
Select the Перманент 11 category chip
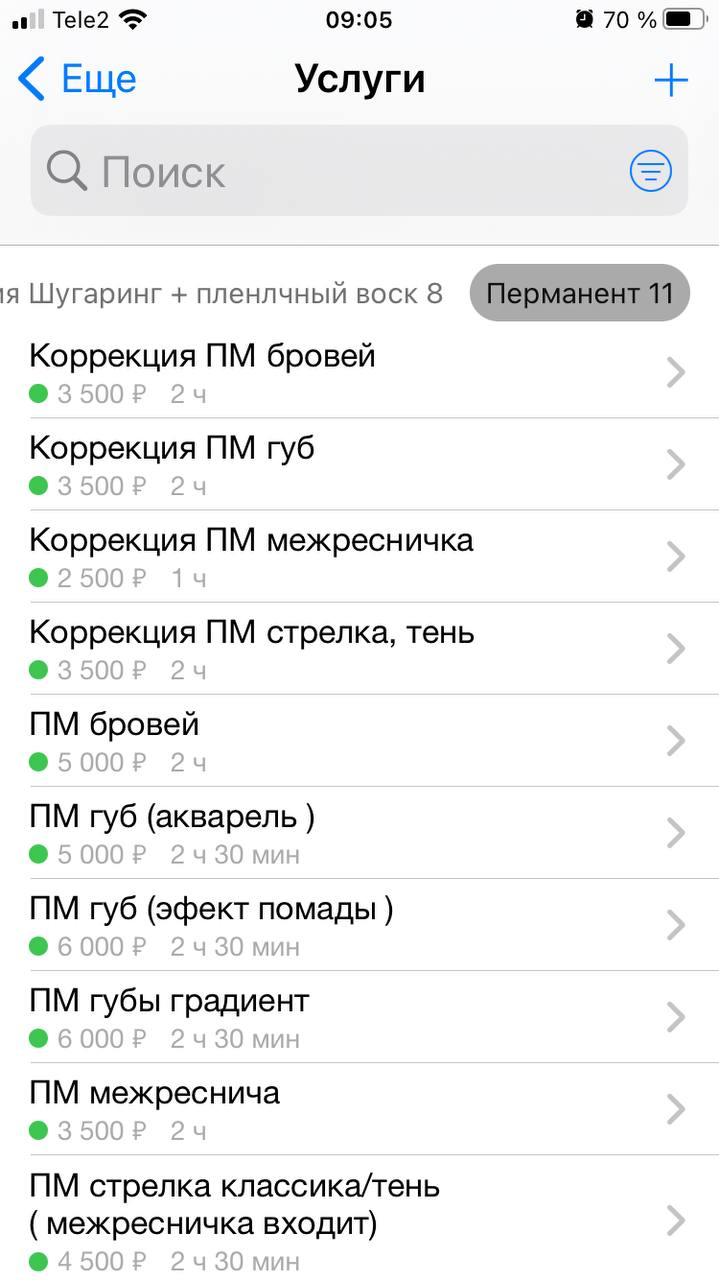click(579, 293)
